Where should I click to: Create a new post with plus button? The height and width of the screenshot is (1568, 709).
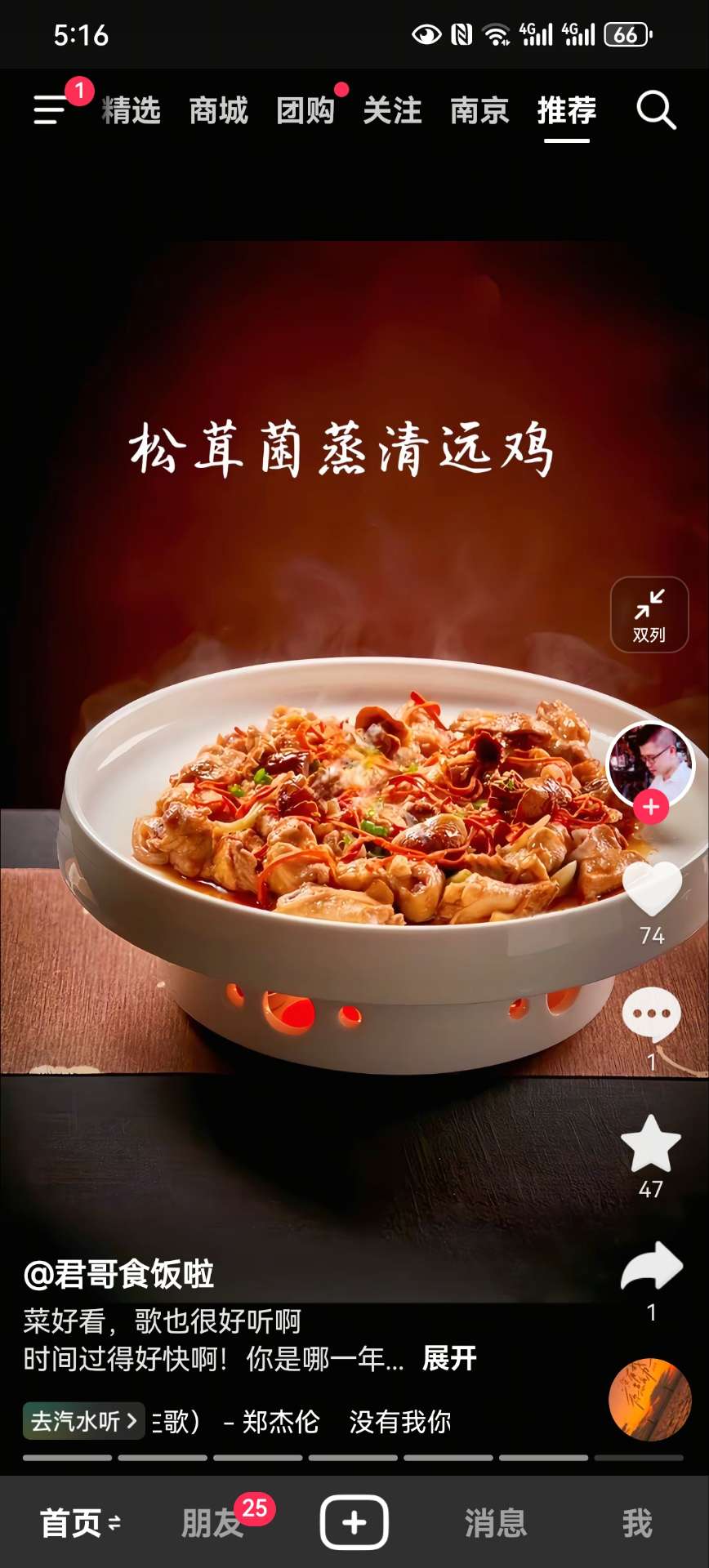point(354,1522)
